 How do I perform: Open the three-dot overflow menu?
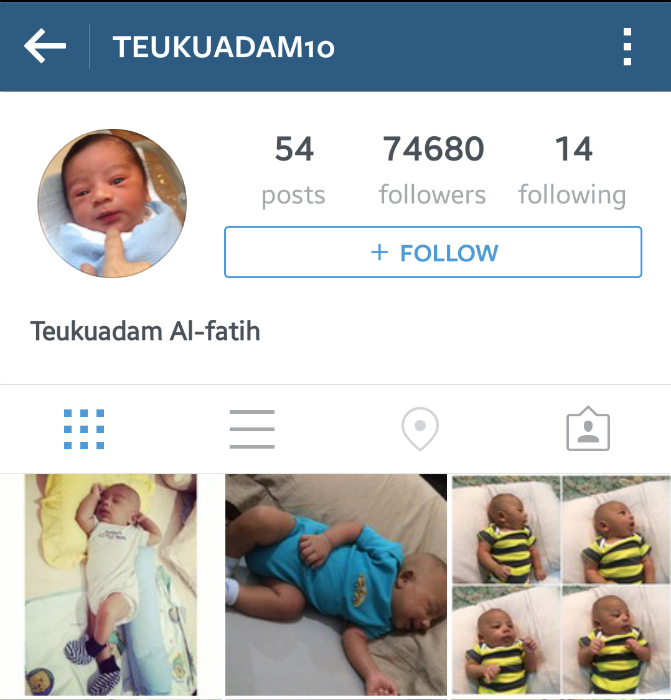[x=627, y=47]
